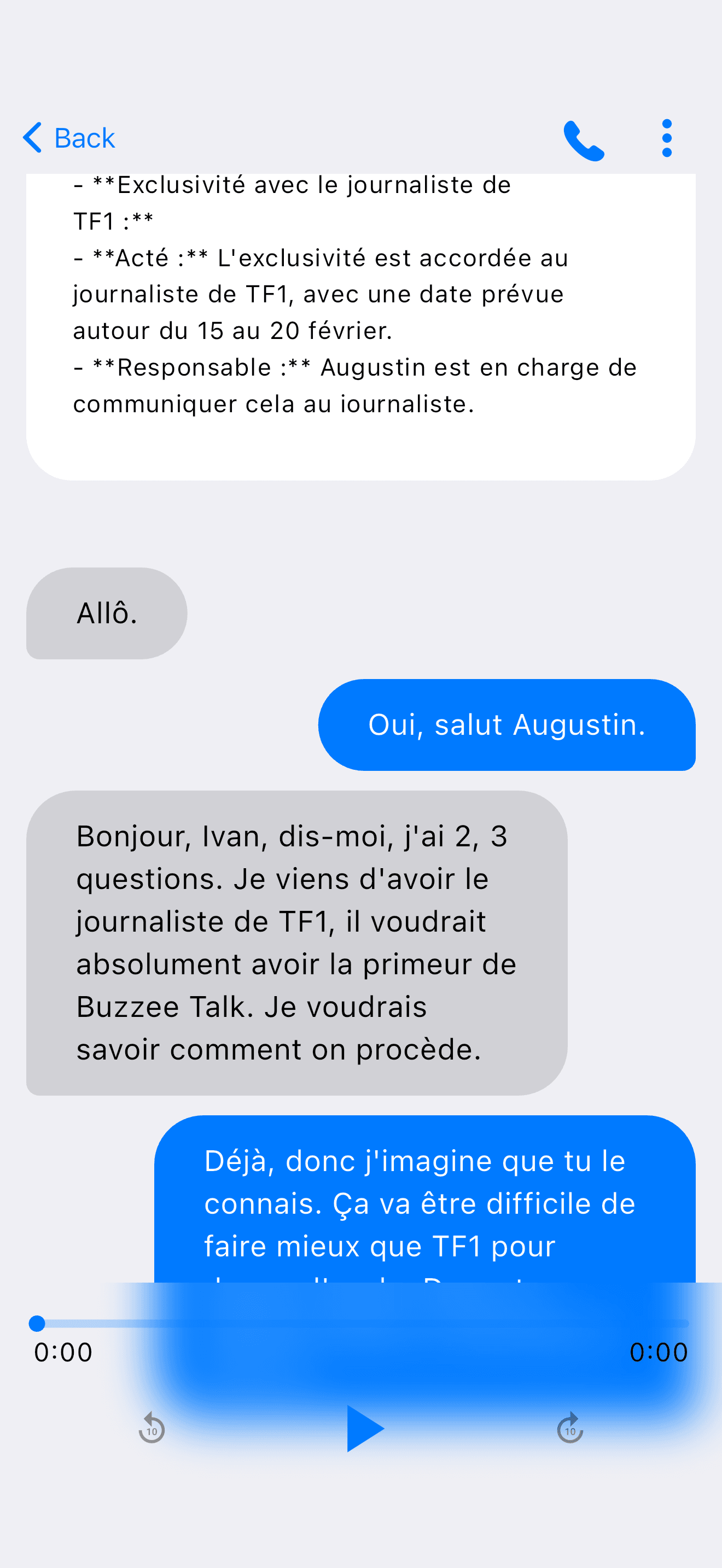Play the audio recording

pos(365,1428)
